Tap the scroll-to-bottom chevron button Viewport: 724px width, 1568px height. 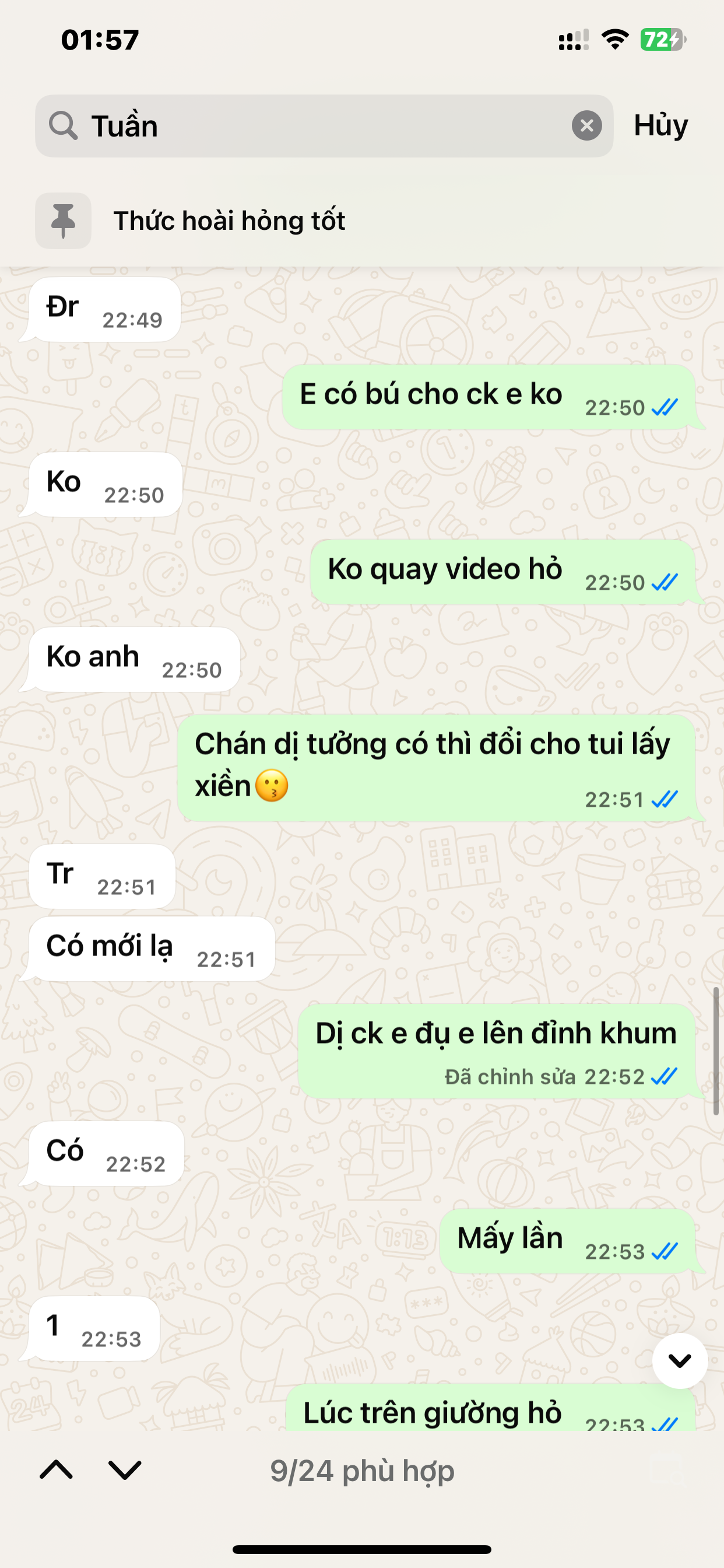click(x=679, y=1360)
